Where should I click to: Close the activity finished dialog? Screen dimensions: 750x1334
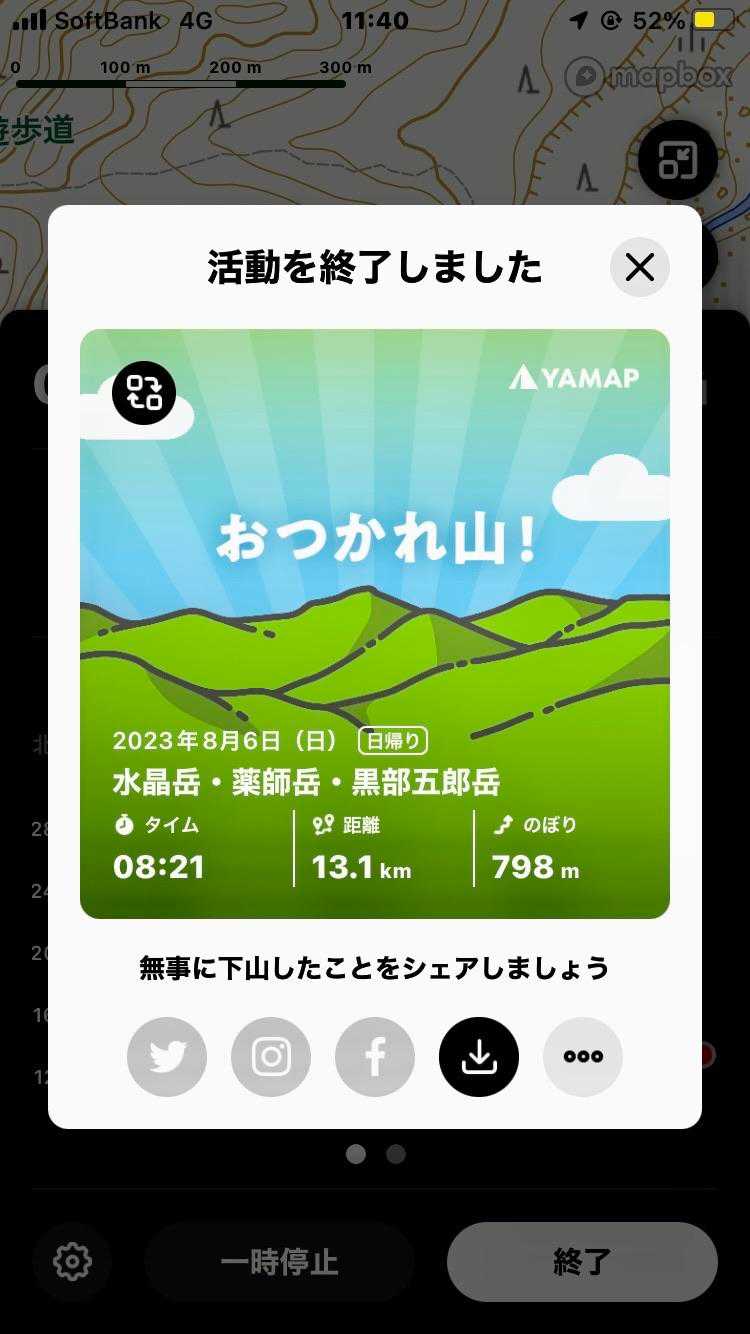pyautogui.click(x=639, y=267)
